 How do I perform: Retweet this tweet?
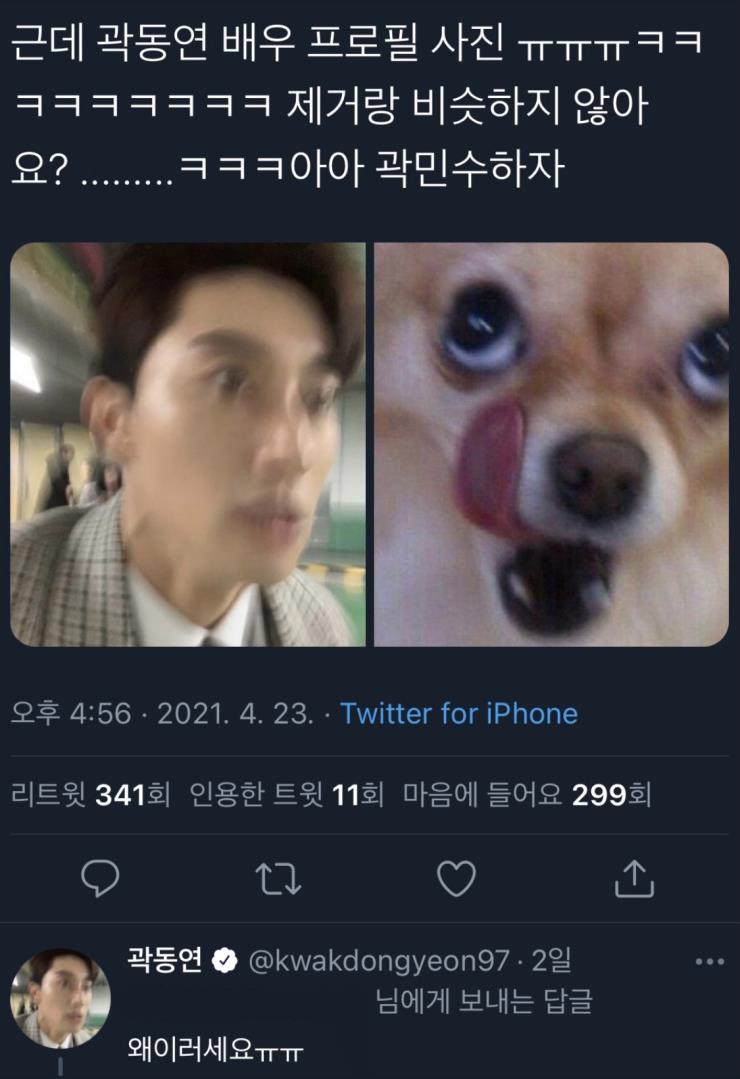pyautogui.click(x=278, y=879)
